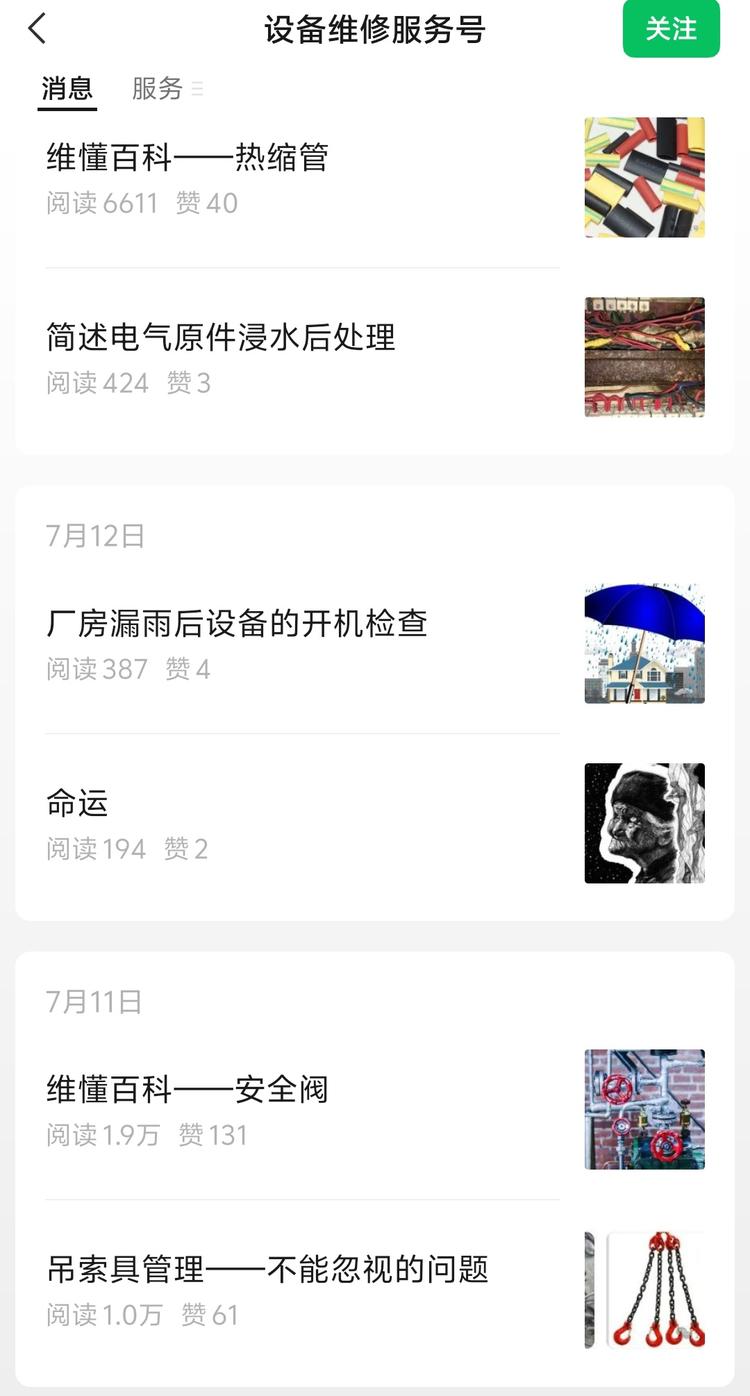Screen dimensions: 750x1396
Task: Open the article 维懂百科——安全阀
Action: 190,1088
